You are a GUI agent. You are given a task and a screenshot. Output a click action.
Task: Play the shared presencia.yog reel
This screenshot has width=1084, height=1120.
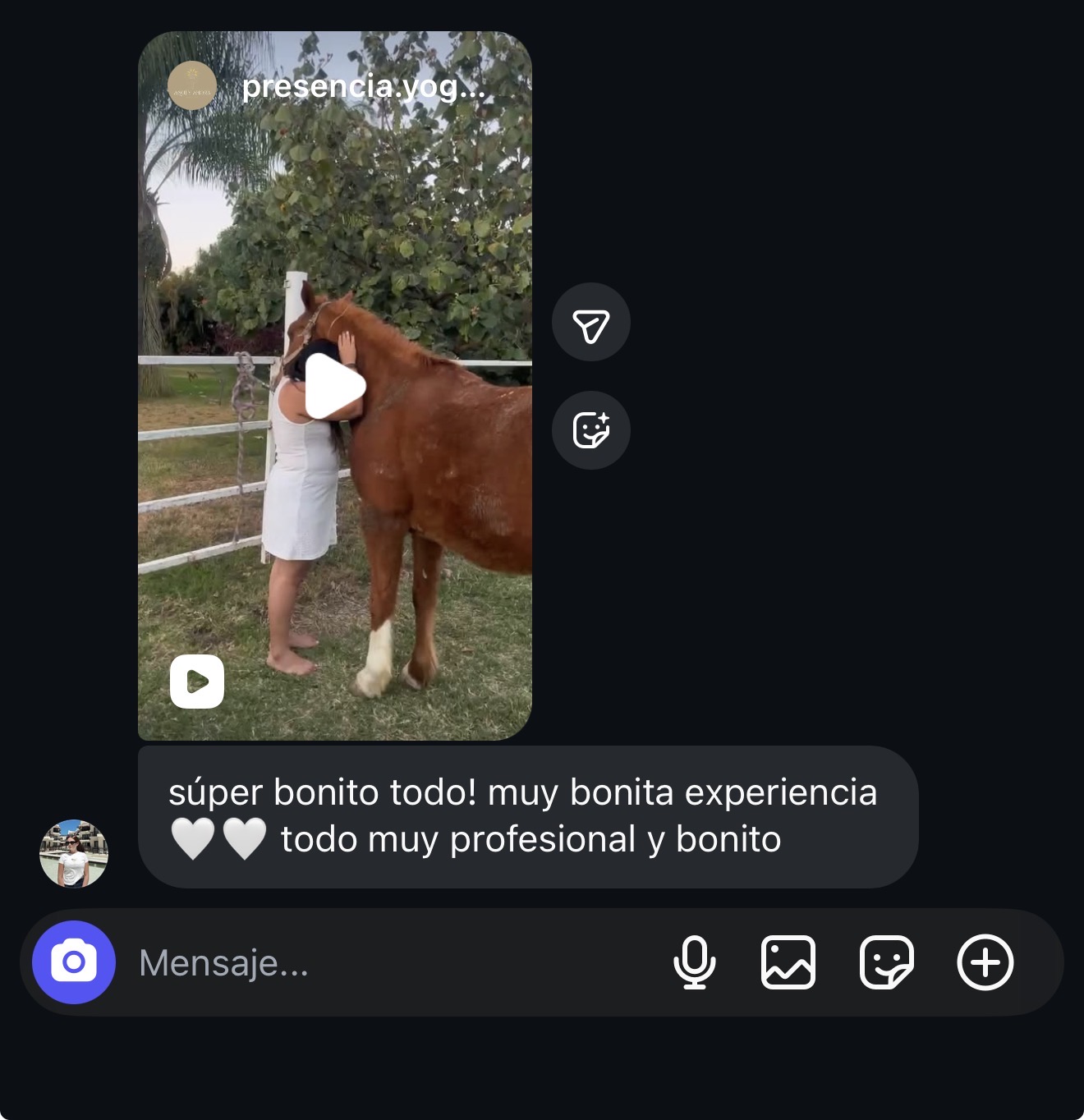click(x=335, y=386)
